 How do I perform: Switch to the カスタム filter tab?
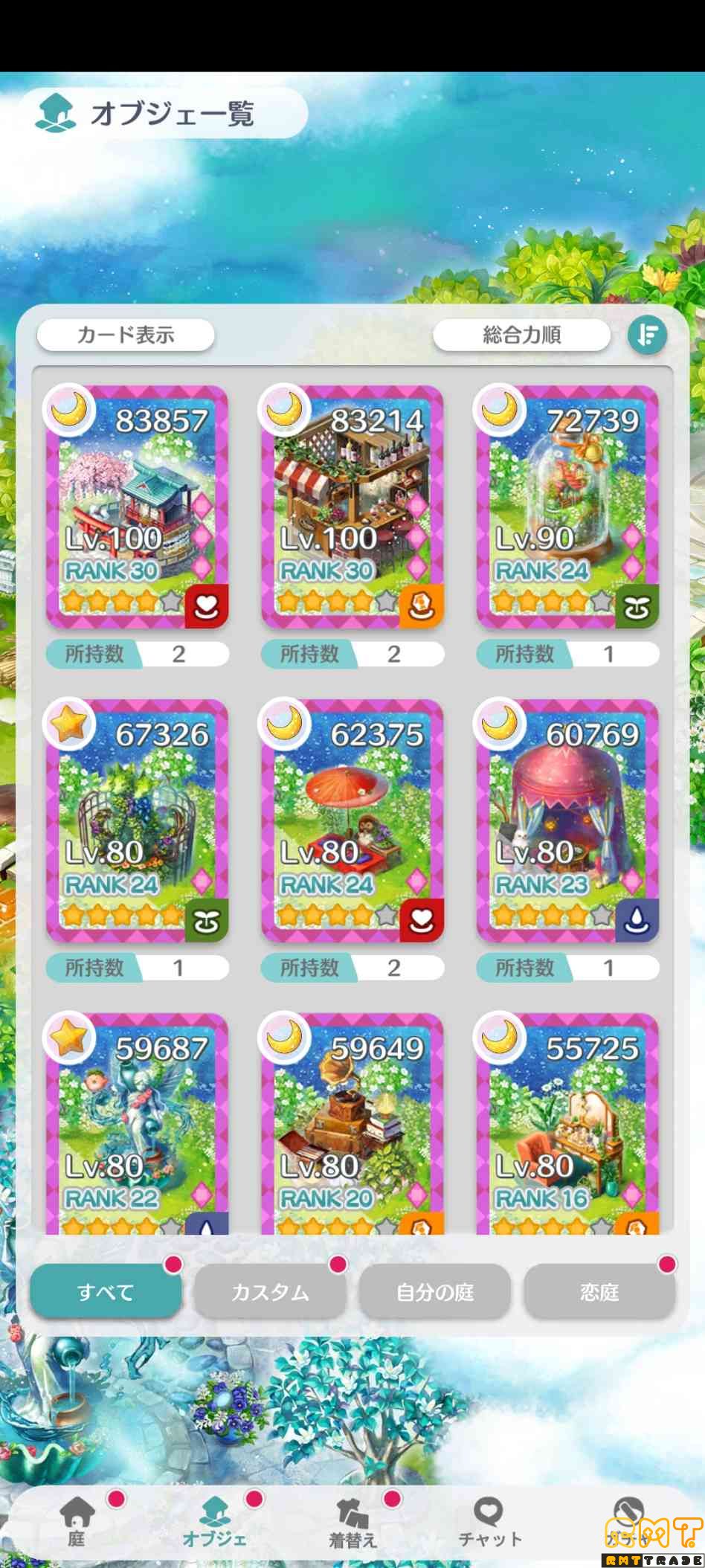pos(270,1292)
